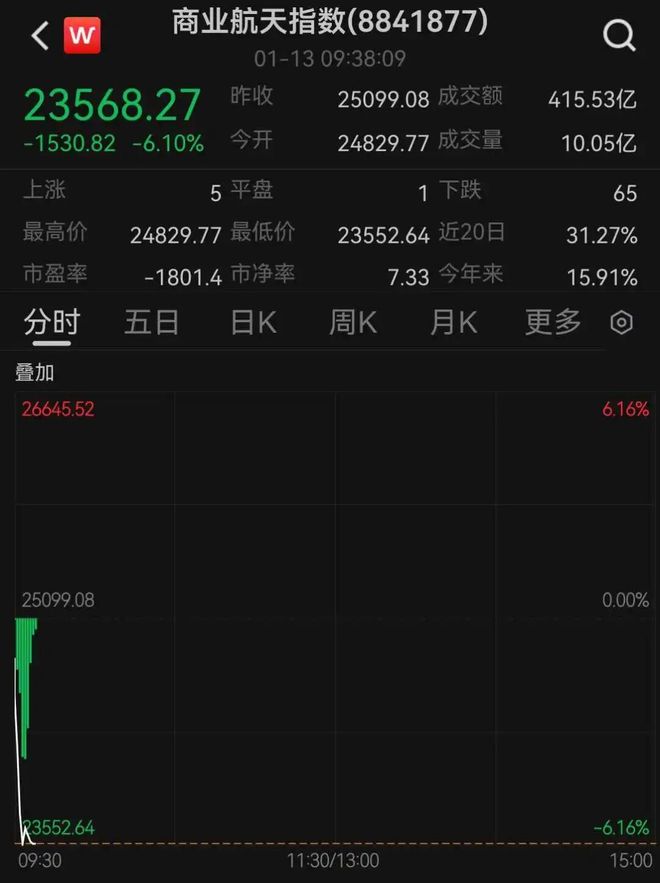Select the 分时 chart tab

click(x=51, y=322)
